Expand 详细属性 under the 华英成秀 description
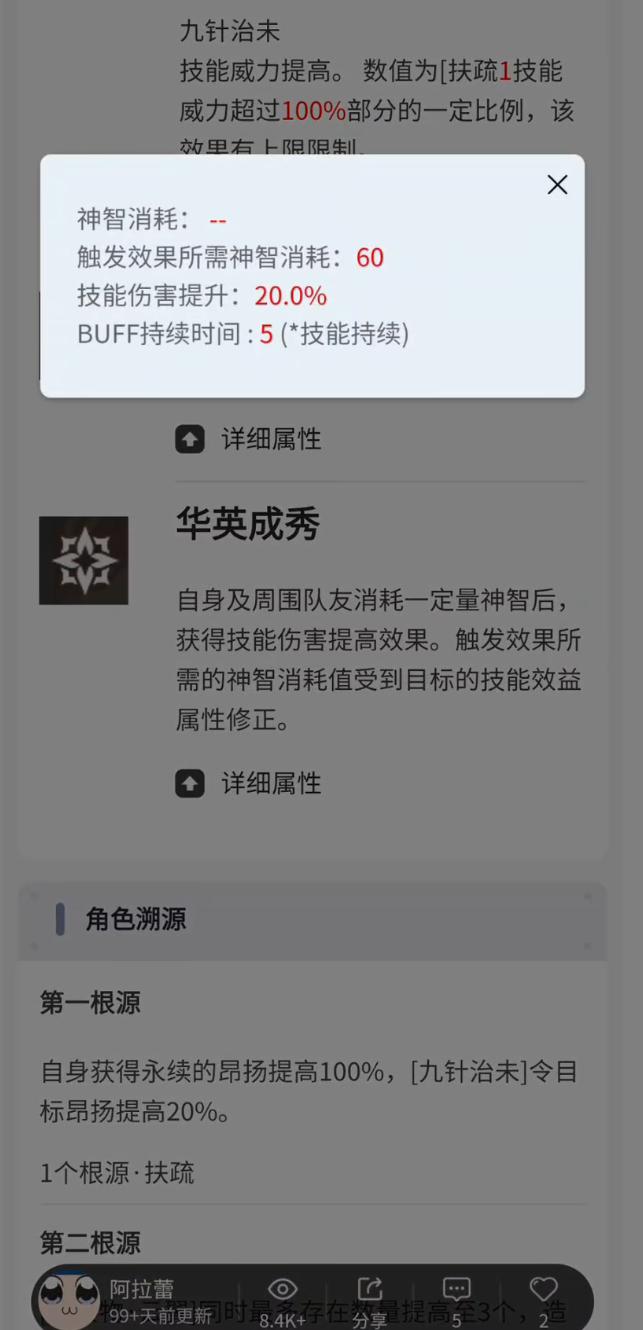The width and height of the screenshot is (643, 1330). [249, 783]
